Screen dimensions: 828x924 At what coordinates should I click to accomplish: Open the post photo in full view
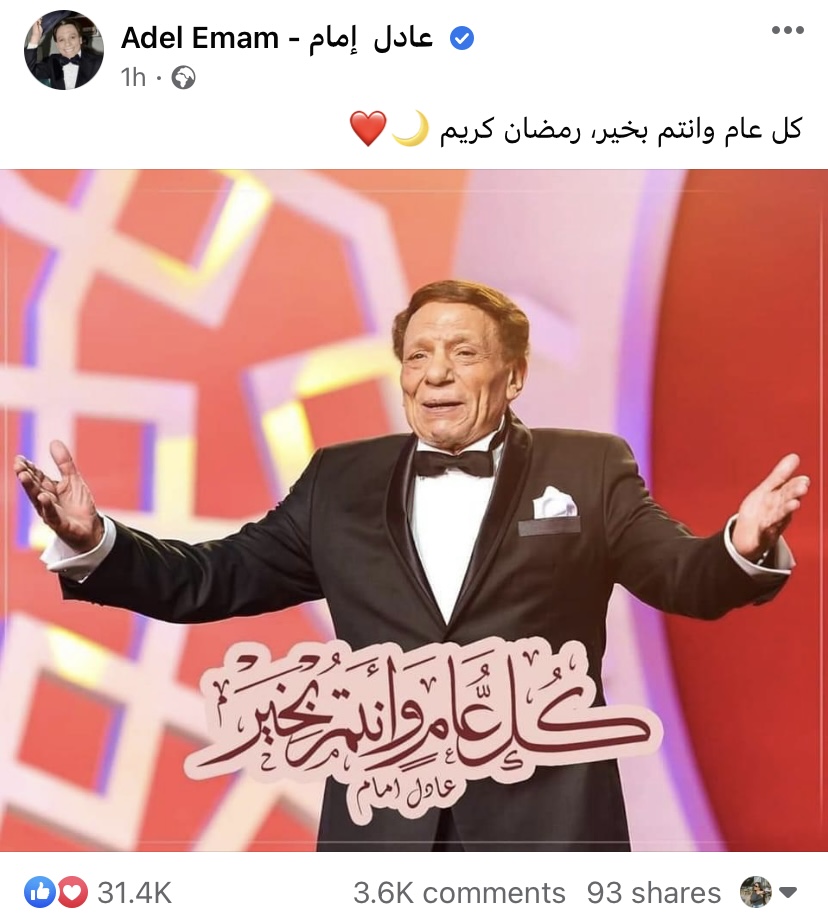tap(414, 510)
